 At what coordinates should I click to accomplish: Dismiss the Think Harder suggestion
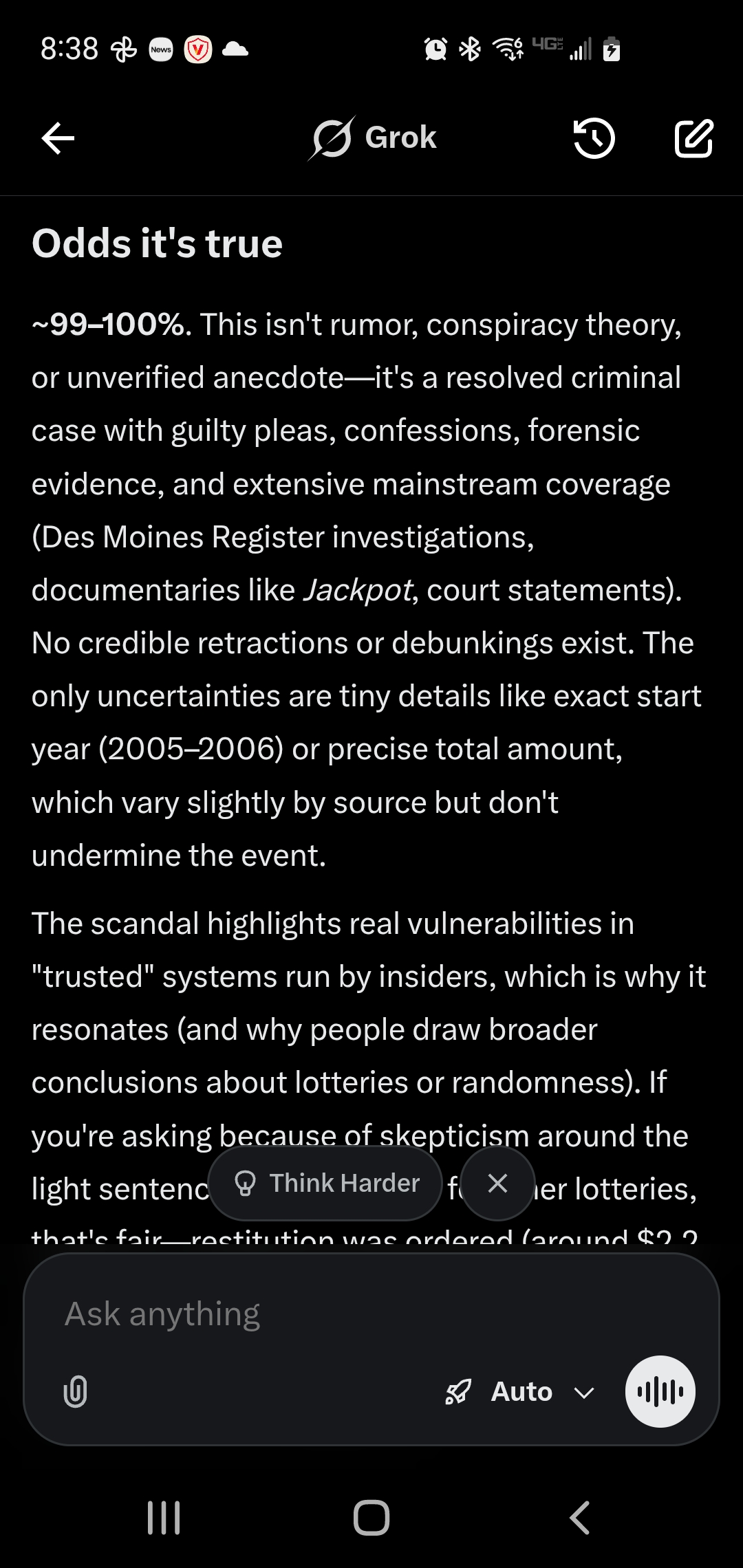point(497,1183)
